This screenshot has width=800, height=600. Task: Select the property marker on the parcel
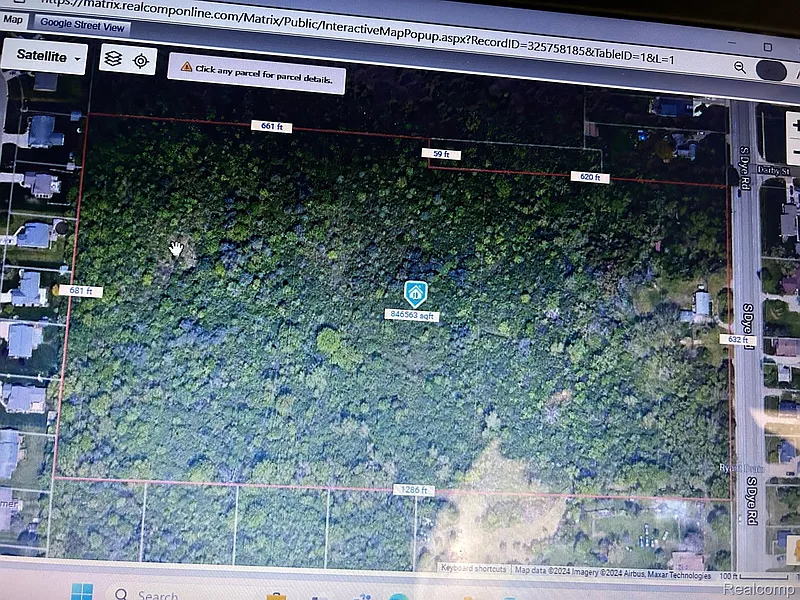click(x=415, y=293)
